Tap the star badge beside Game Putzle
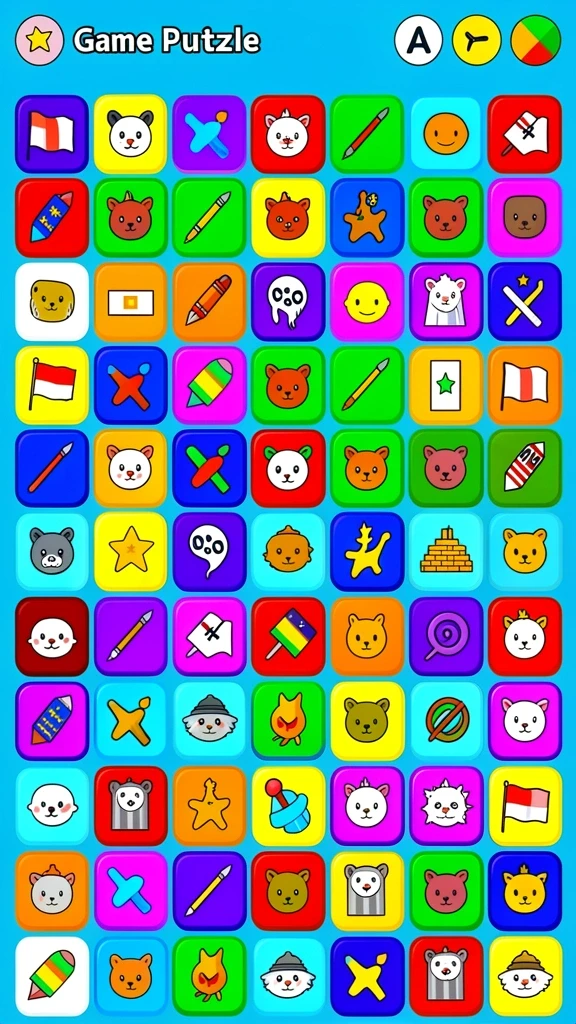 [x=39, y=40]
